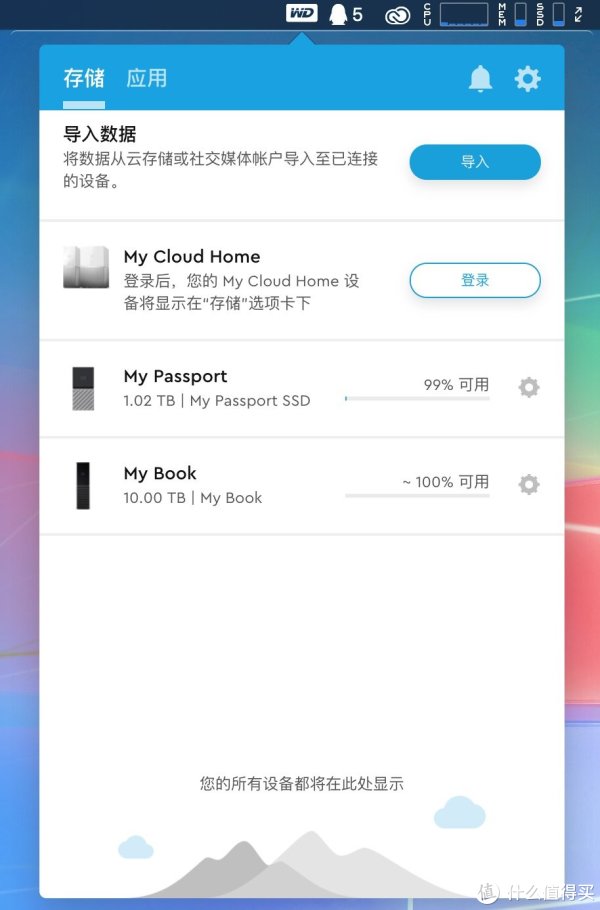Open the My Passport drive row
The height and width of the screenshot is (910, 600).
217,388
